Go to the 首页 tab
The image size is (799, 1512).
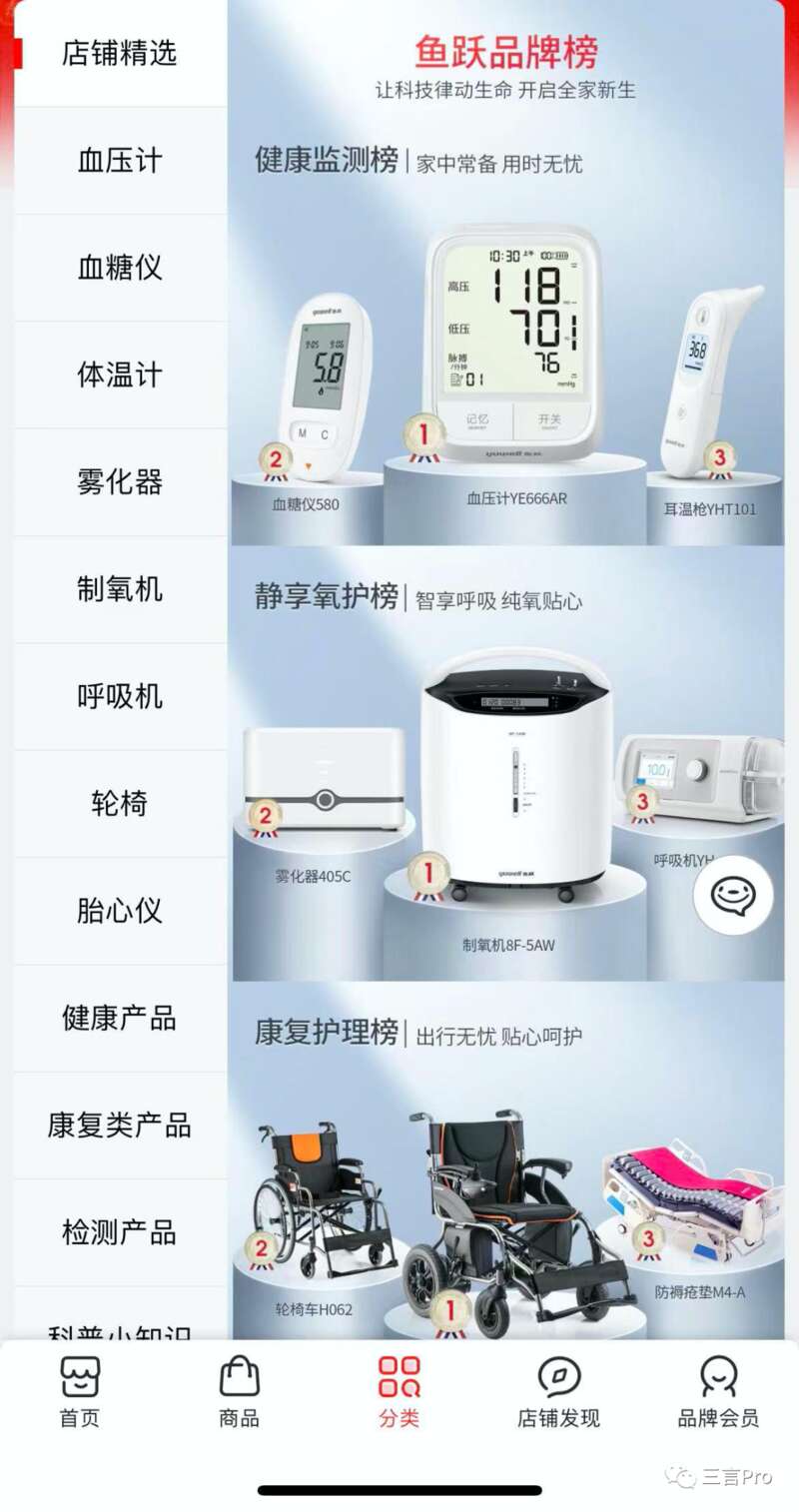(80, 1391)
